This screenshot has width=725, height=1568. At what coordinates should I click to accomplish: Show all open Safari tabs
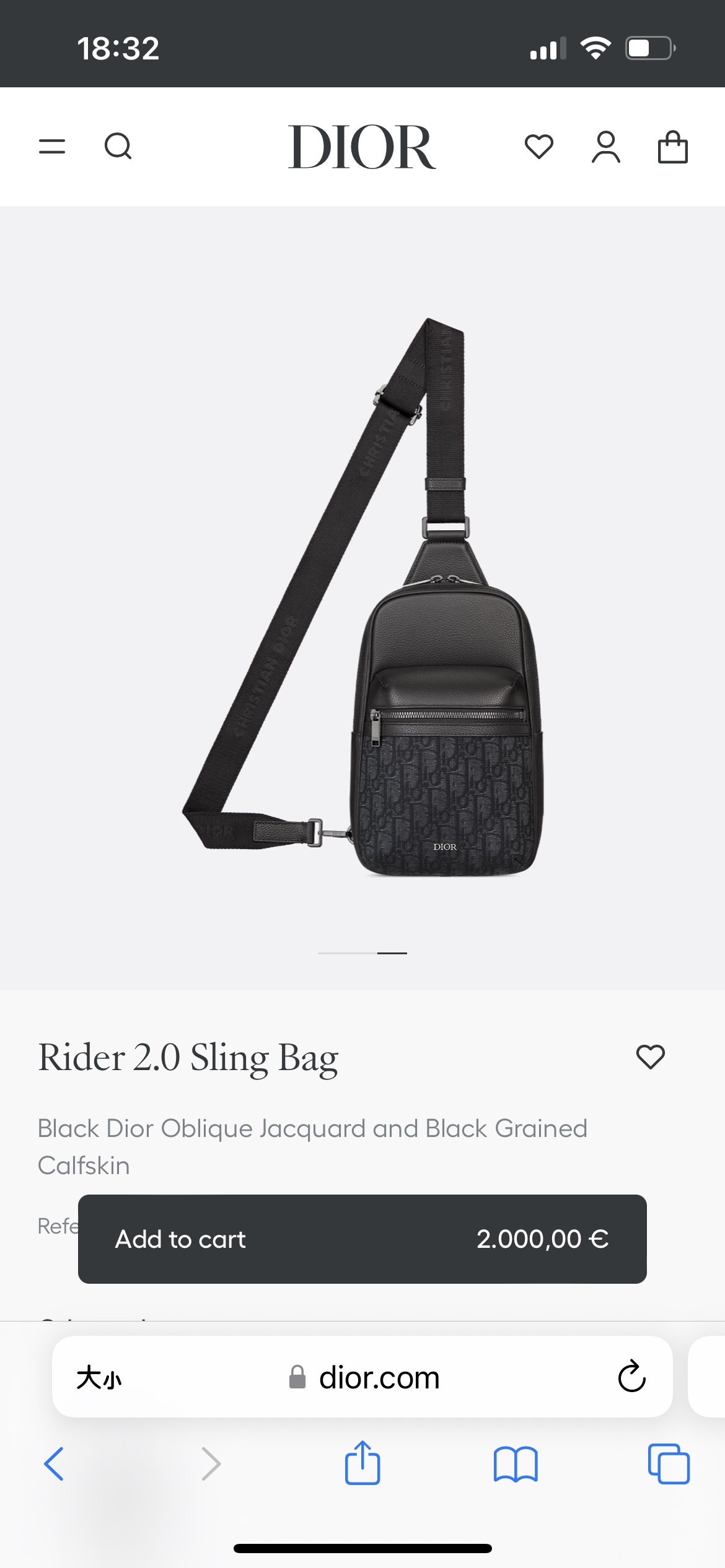(668, 1464)
